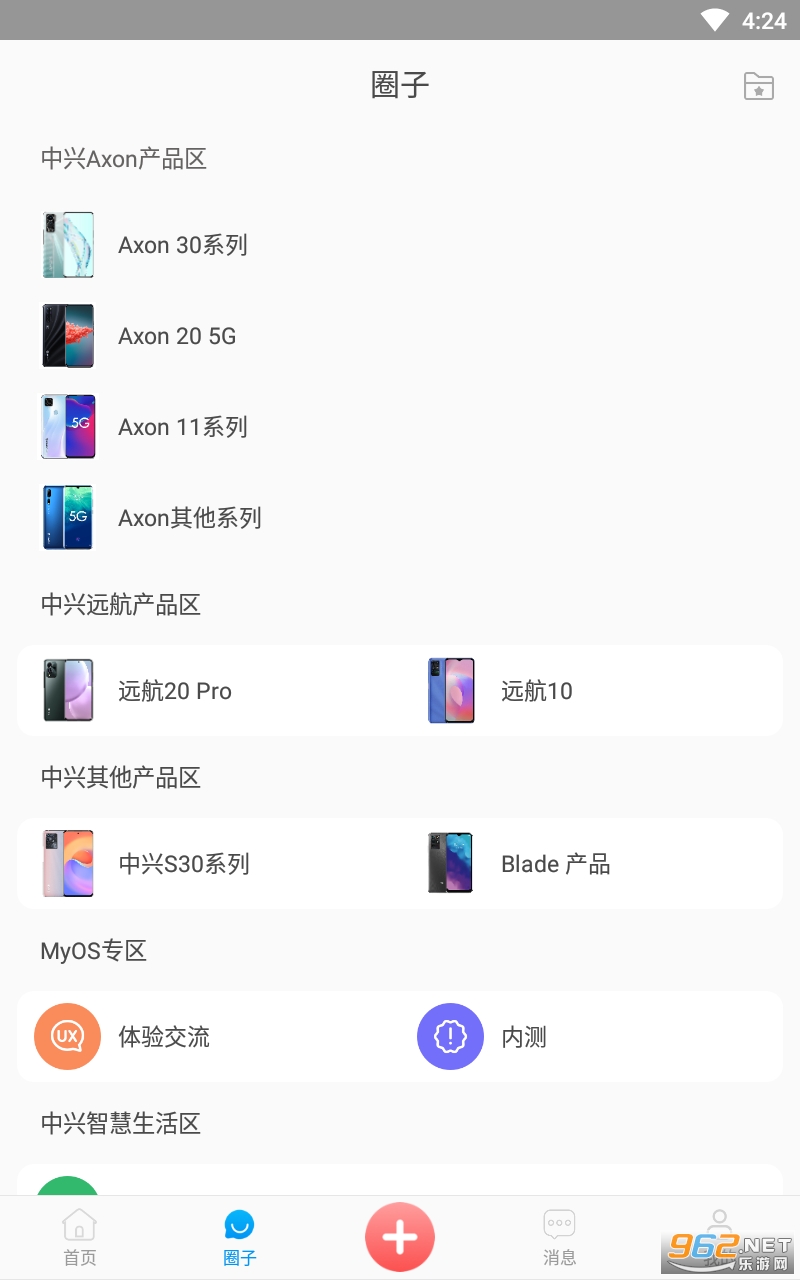
Task: Open the Axon 30系列 circle
Action: click(x=183, y=245)
